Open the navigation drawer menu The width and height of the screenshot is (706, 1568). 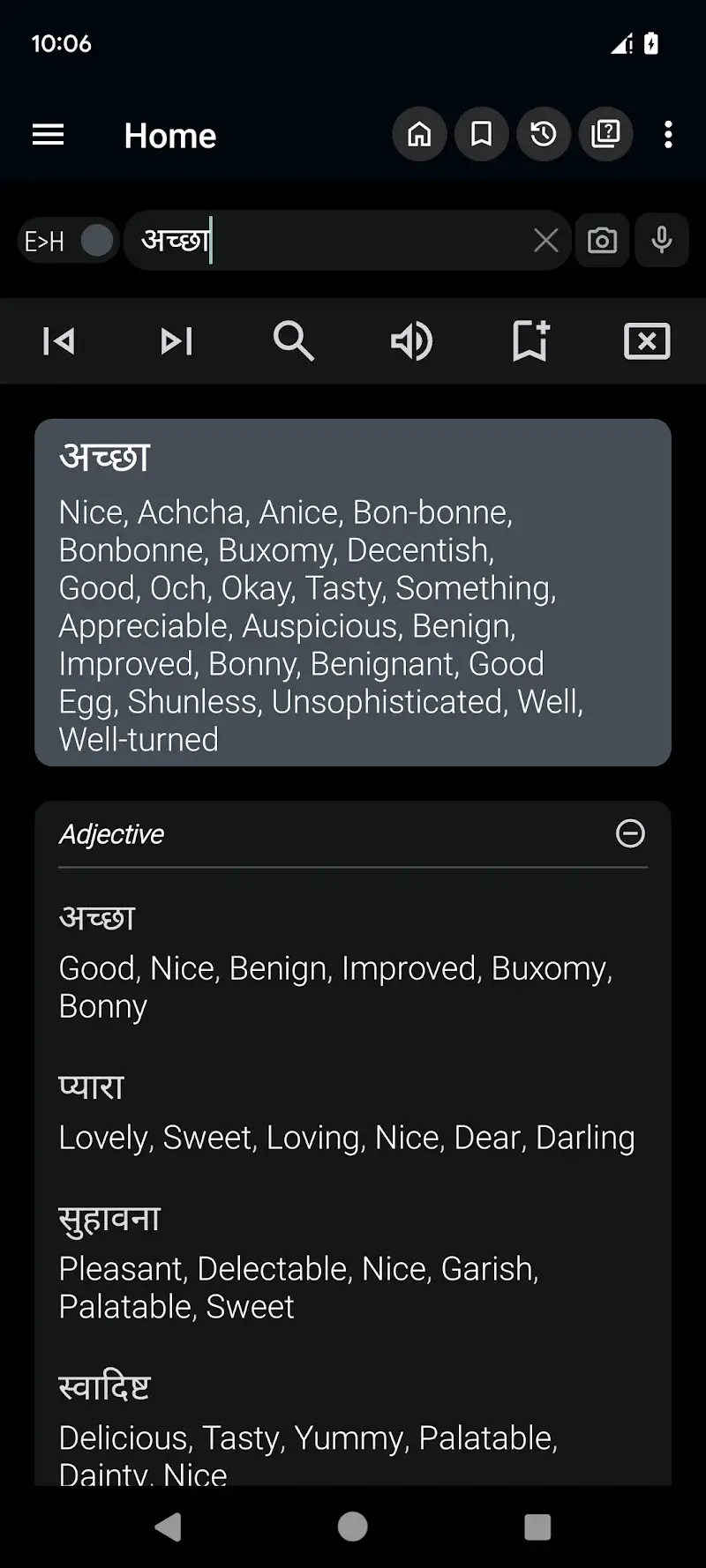(48, 134)
